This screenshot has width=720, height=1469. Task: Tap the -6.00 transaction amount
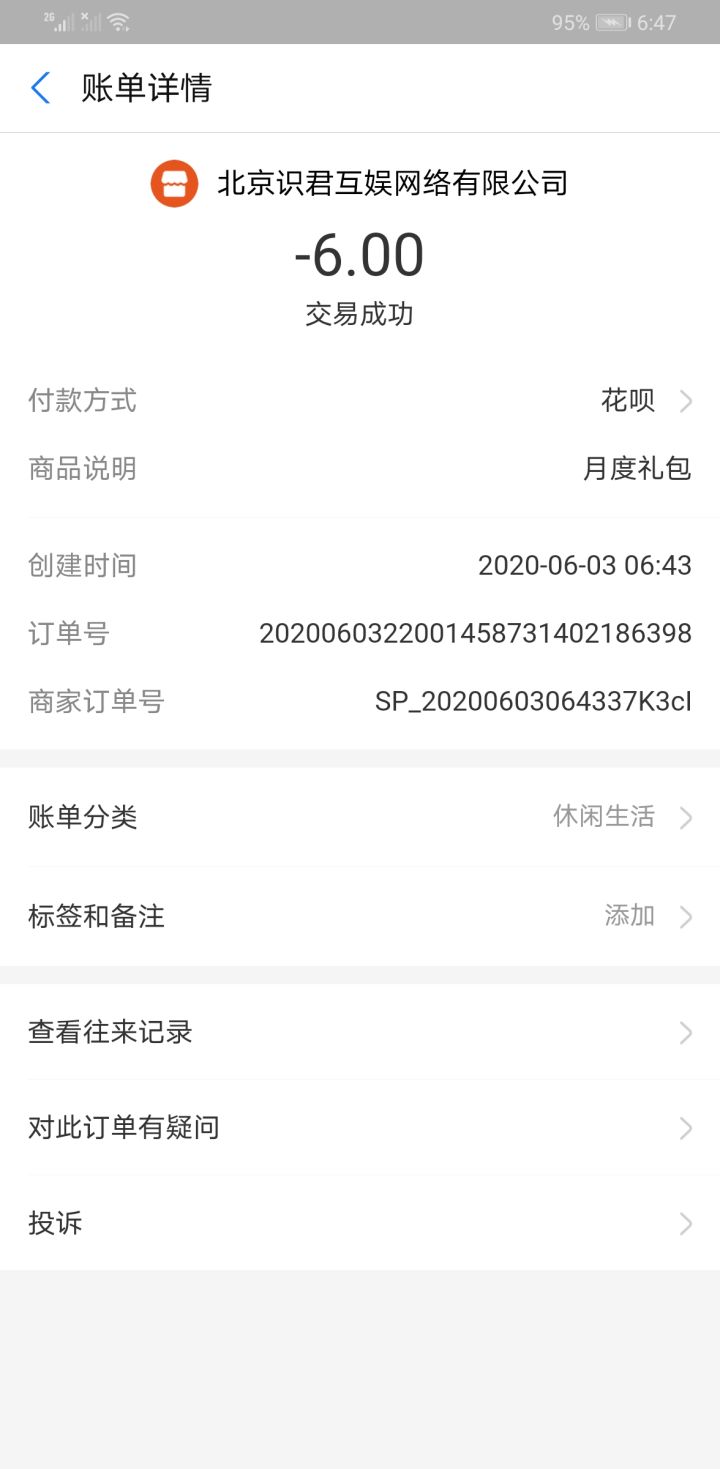[360, 254]
